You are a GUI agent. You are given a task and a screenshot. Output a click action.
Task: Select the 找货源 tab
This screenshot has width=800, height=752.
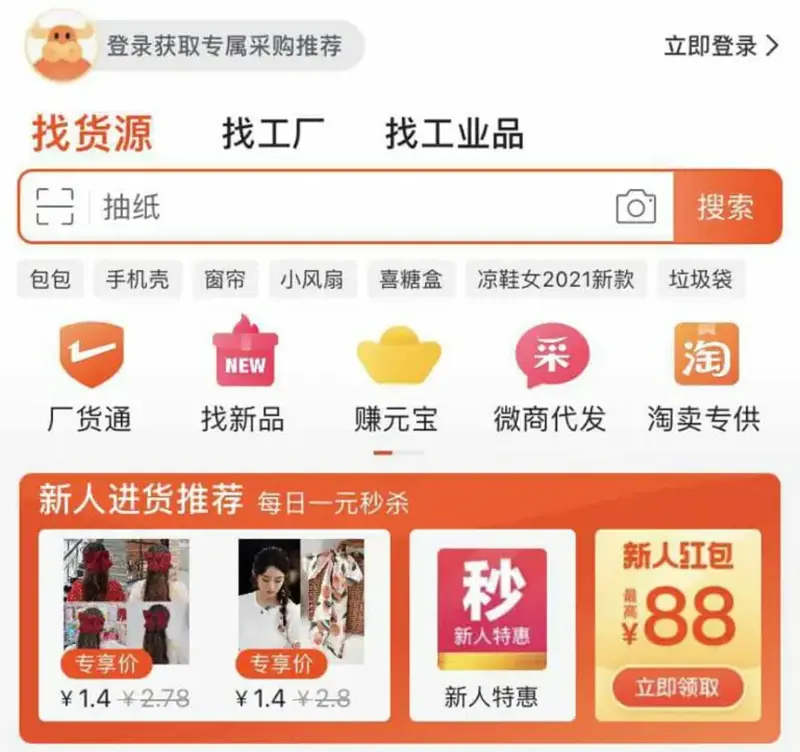[x=91, y=134]
